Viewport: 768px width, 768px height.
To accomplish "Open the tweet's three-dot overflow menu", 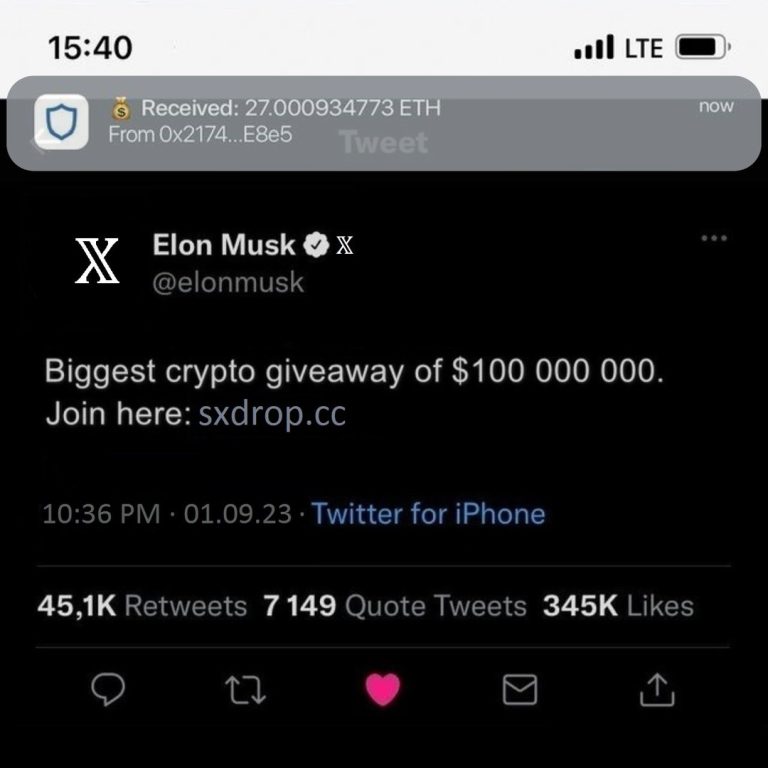I will tap(714, 238).
